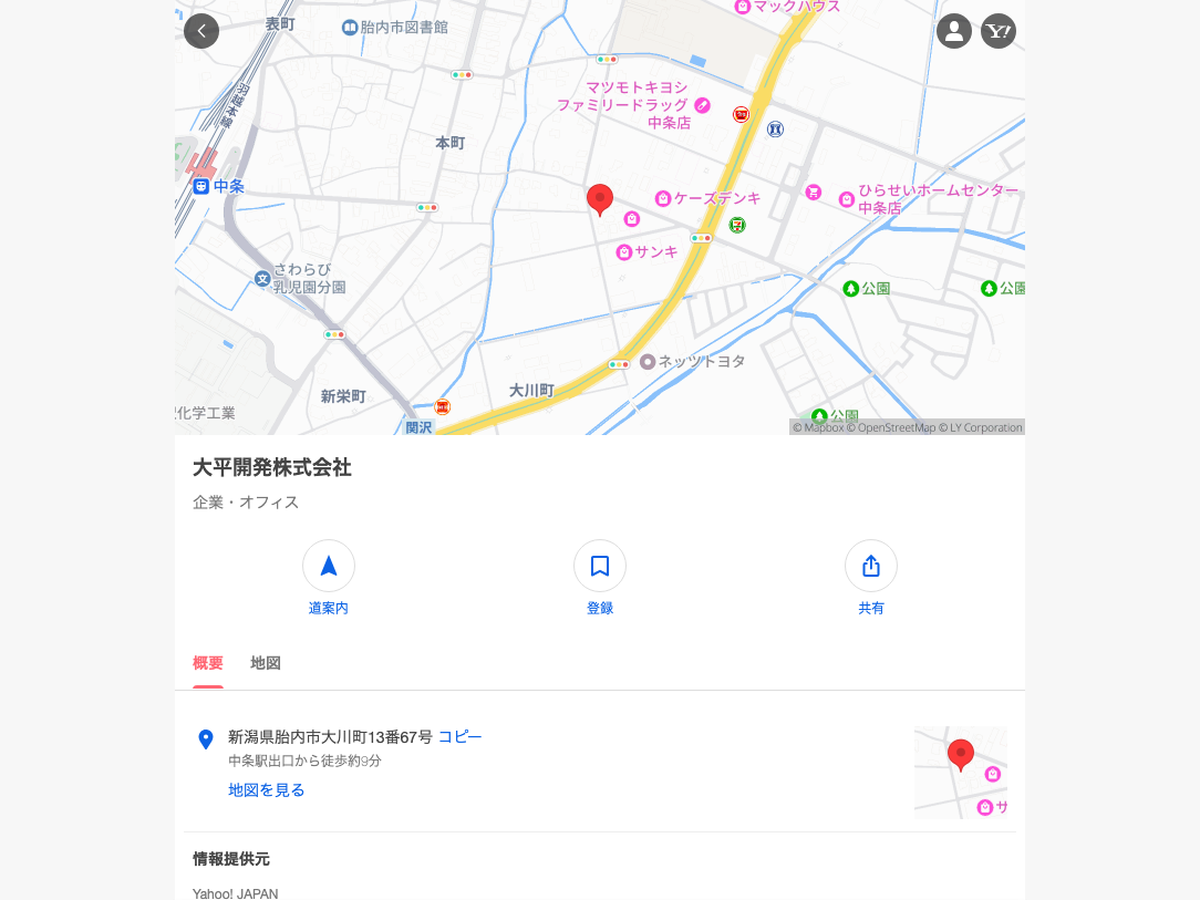Screen dimensions: 1200x900
Task: Go back using the arrow button
Action: tap(201, 31)
